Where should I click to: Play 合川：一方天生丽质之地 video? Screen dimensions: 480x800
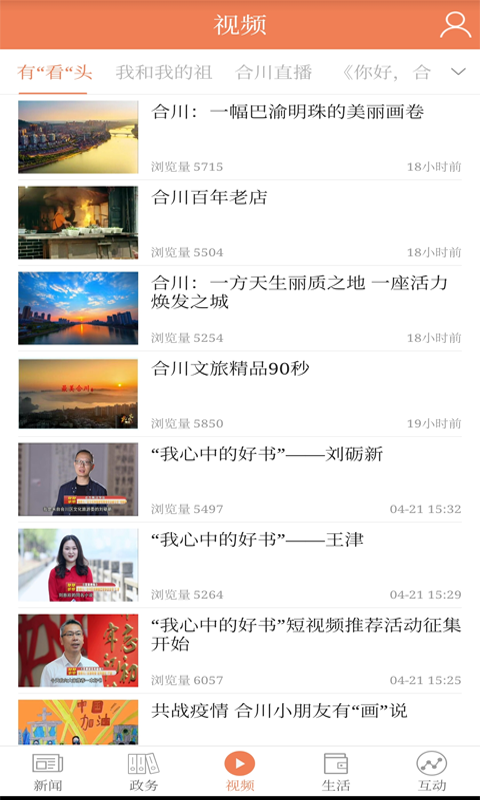click(x=240, y=308)
